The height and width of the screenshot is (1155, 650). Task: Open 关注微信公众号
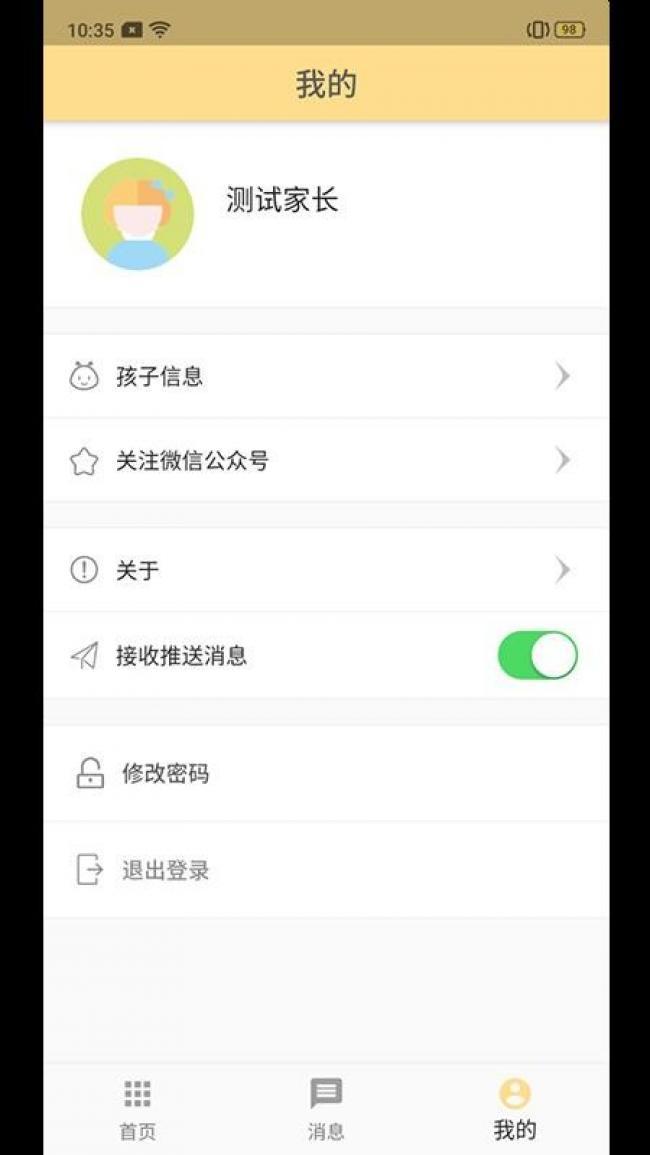(x=326, y=460)
